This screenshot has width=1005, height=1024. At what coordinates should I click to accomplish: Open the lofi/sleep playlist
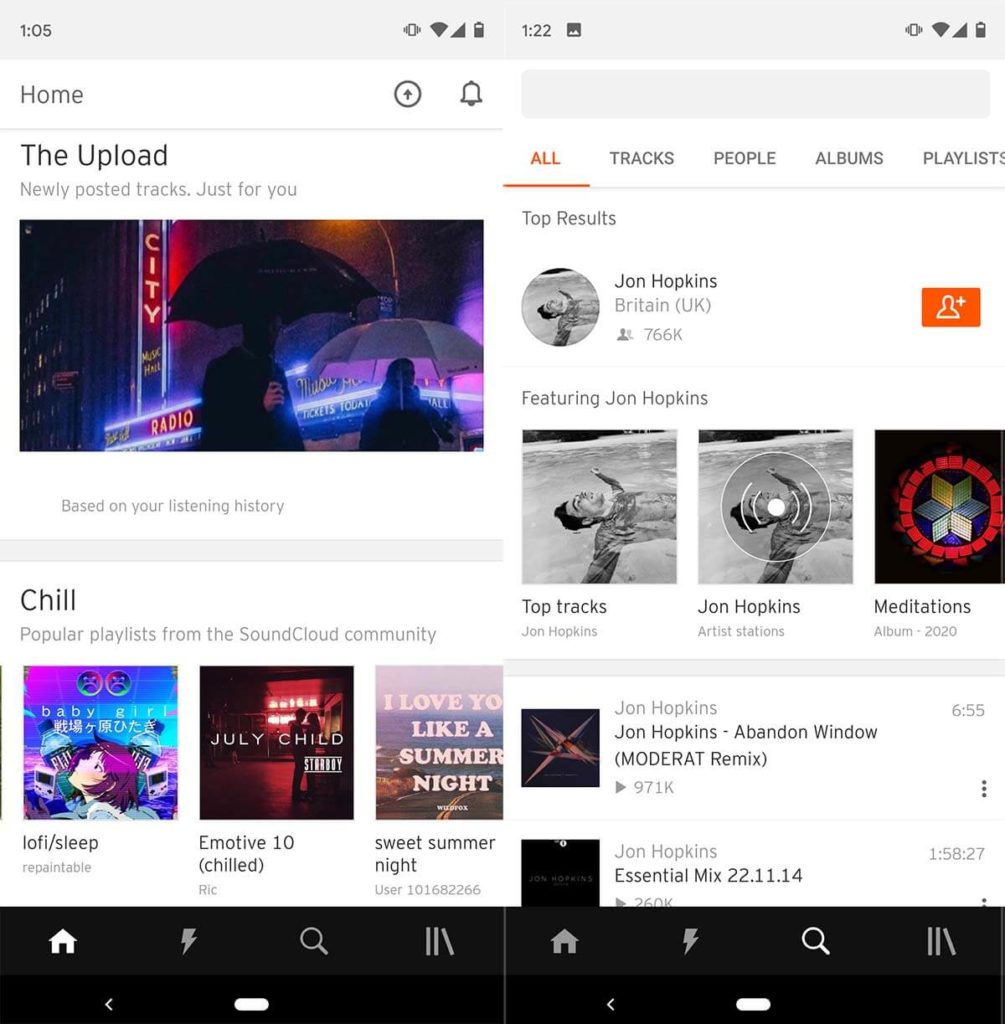100,743
